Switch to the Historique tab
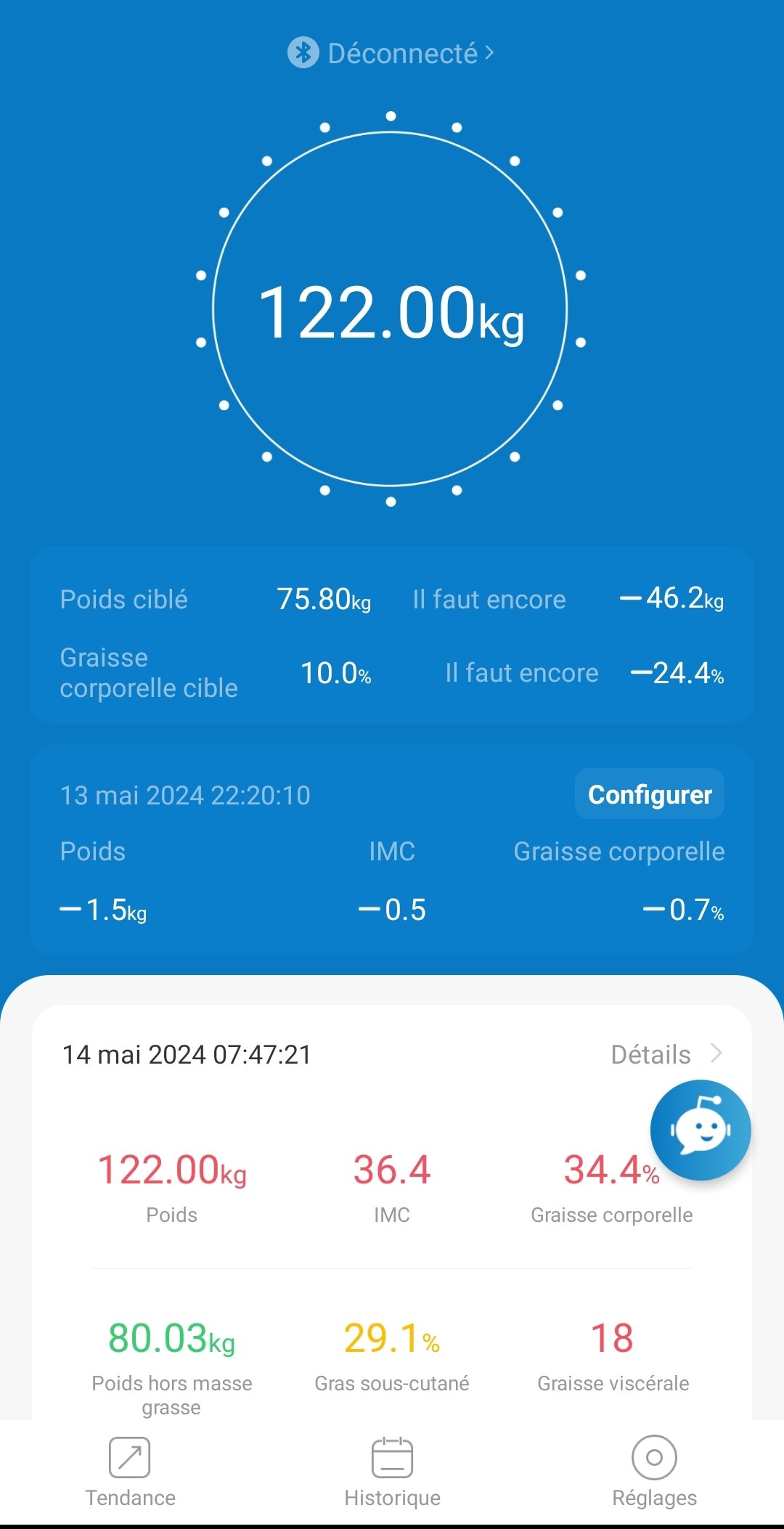Viewport: 784px width, 1529px height. 392,1472
